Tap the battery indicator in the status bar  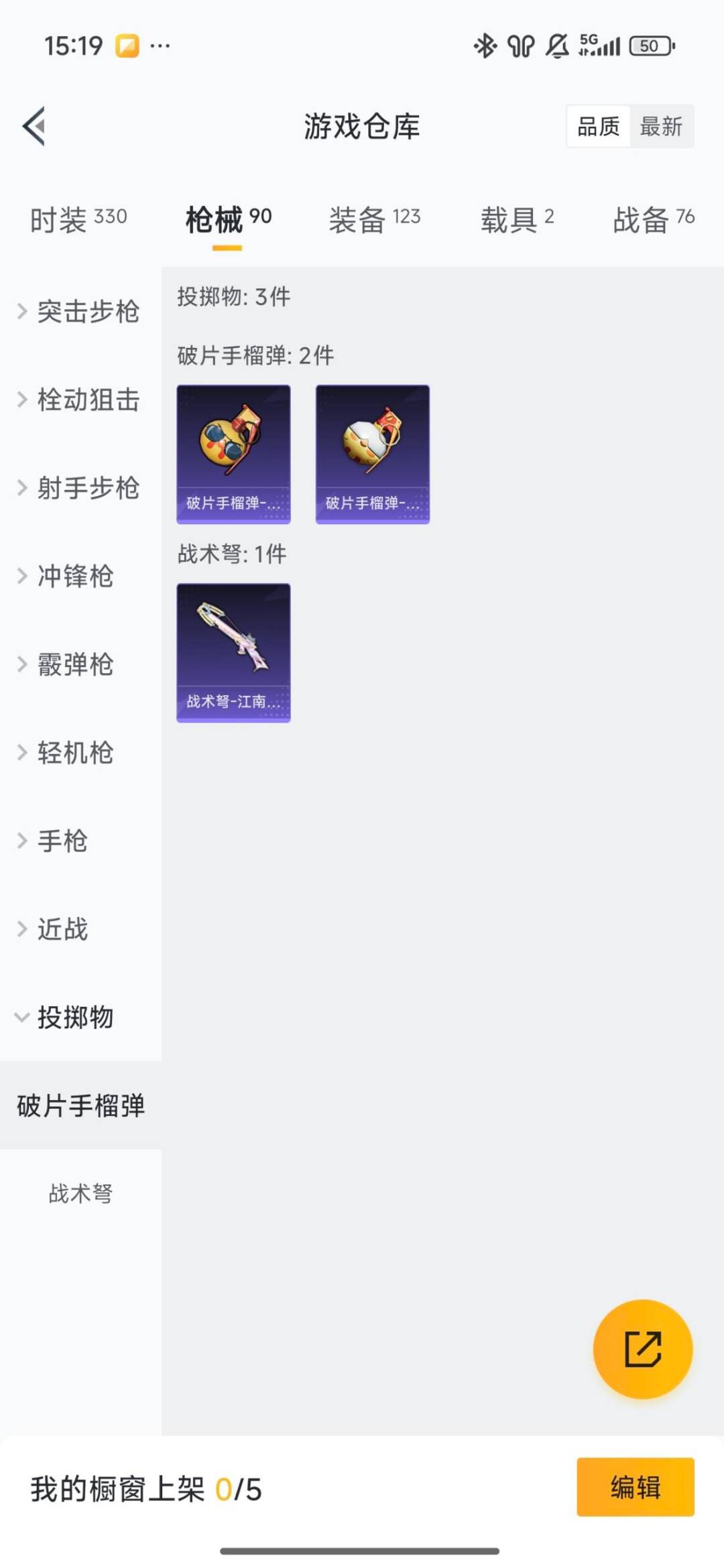(x=648, y=46)
